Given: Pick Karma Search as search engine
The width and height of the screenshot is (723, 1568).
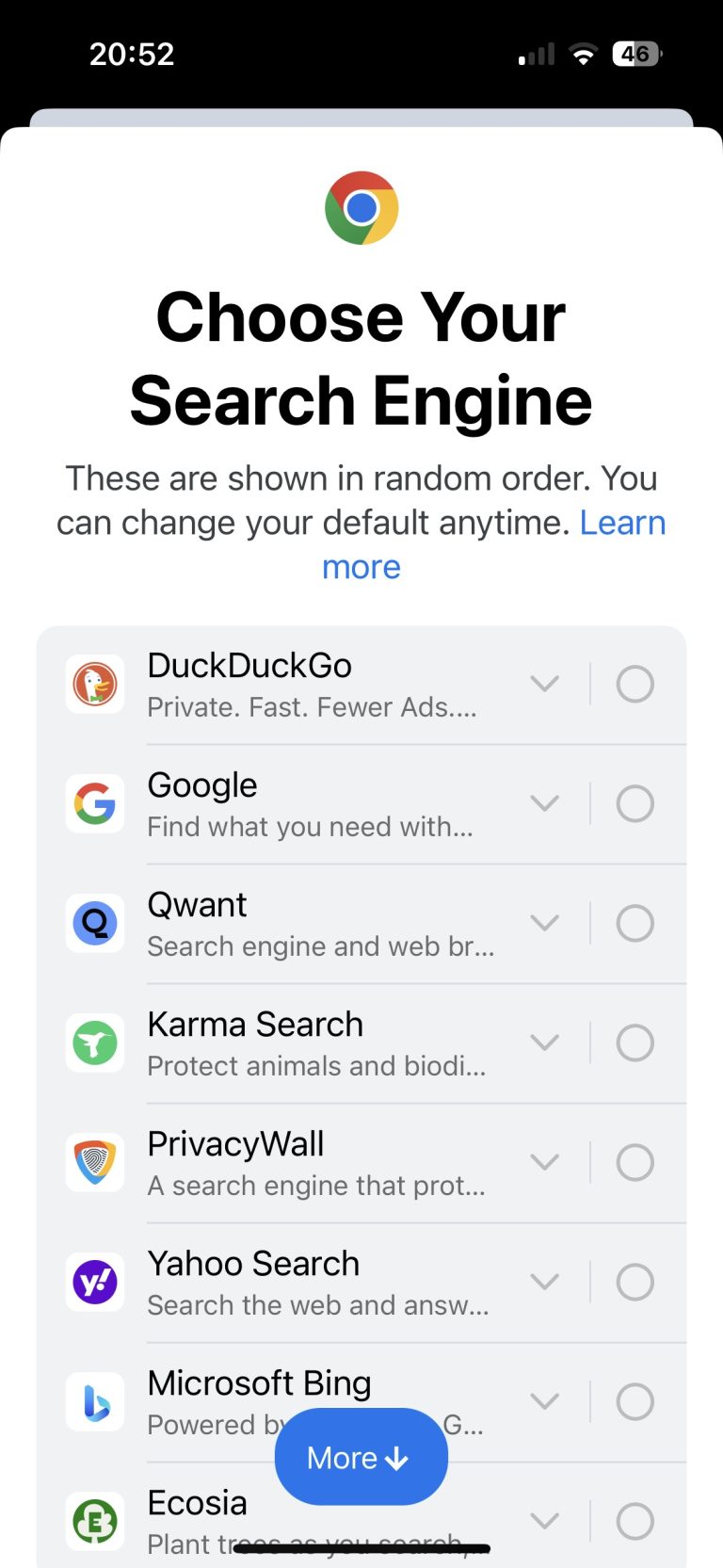Looking at the screenshot, I should (x=635, y=1043).
